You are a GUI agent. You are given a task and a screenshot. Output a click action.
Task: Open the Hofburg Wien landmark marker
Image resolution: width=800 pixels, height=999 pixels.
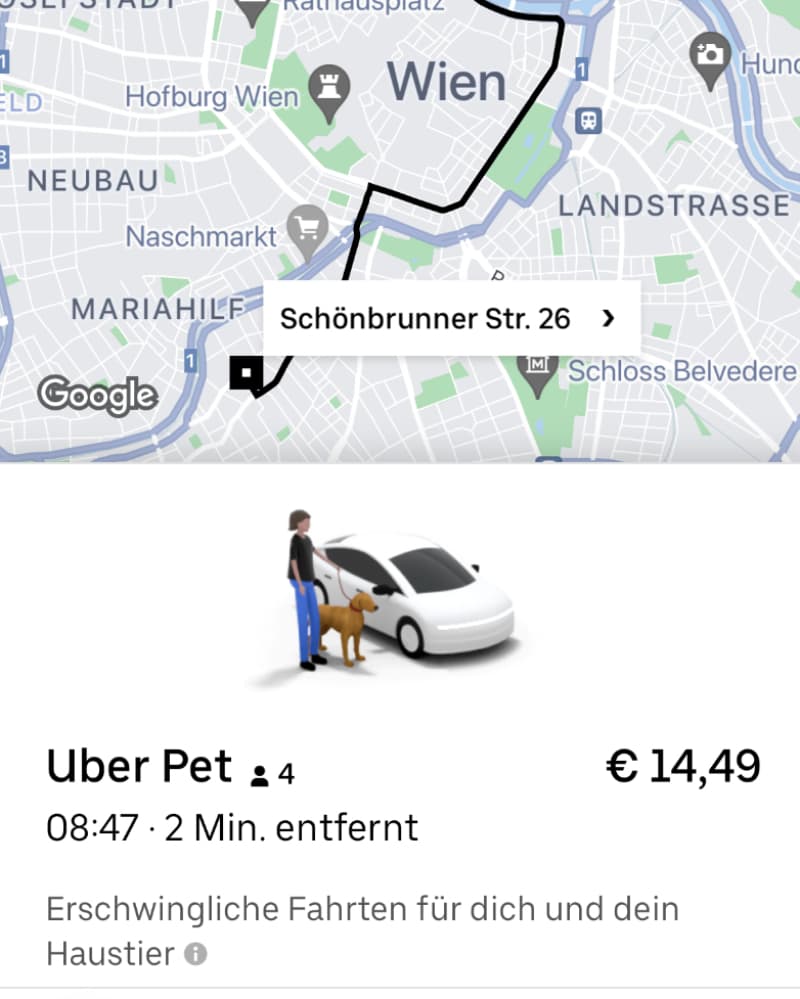(x=327, y=90)
